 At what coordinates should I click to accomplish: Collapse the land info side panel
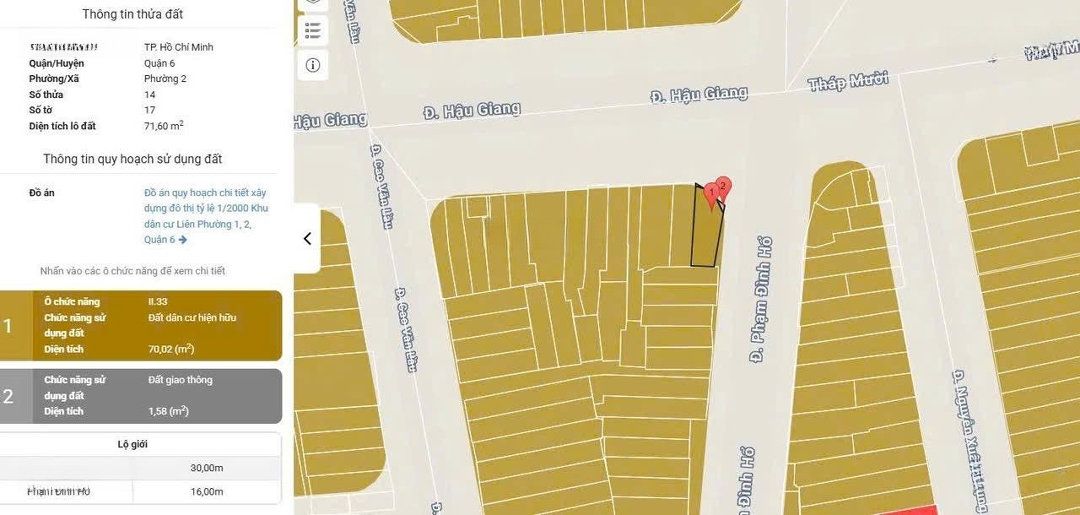click(307, 238)
